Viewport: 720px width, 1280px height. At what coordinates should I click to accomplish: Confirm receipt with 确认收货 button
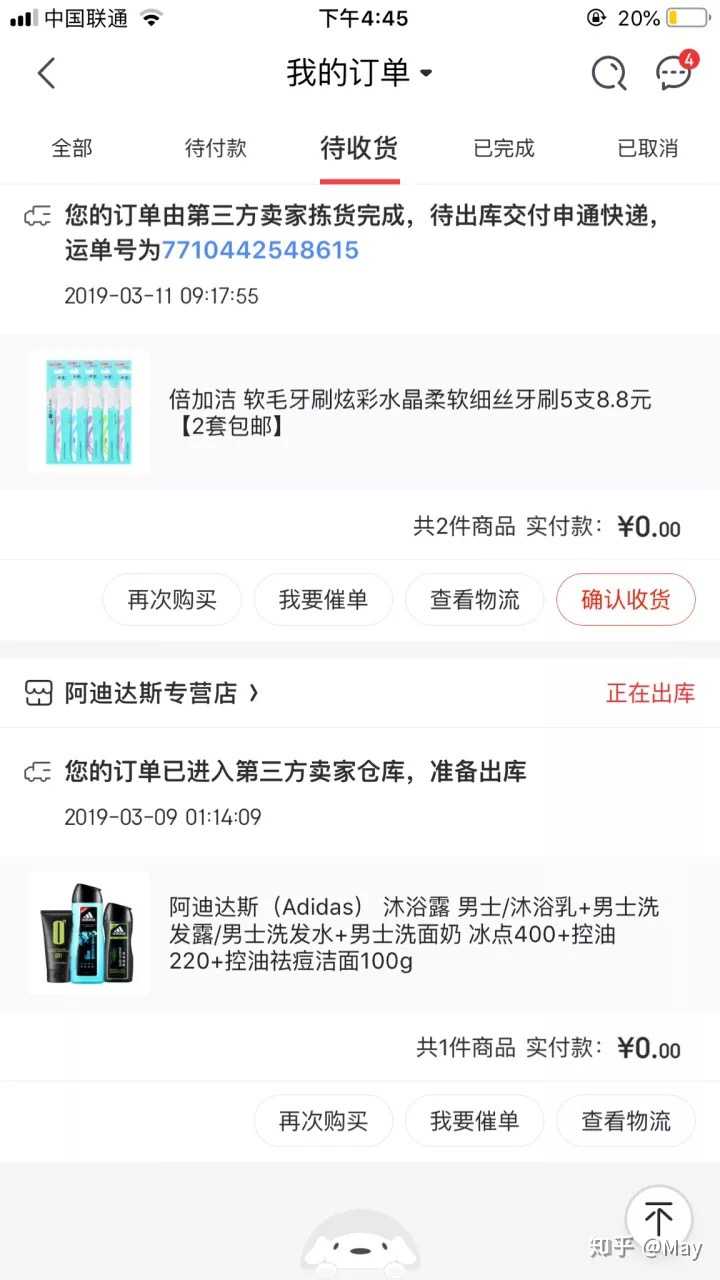(x=625, y=600)
